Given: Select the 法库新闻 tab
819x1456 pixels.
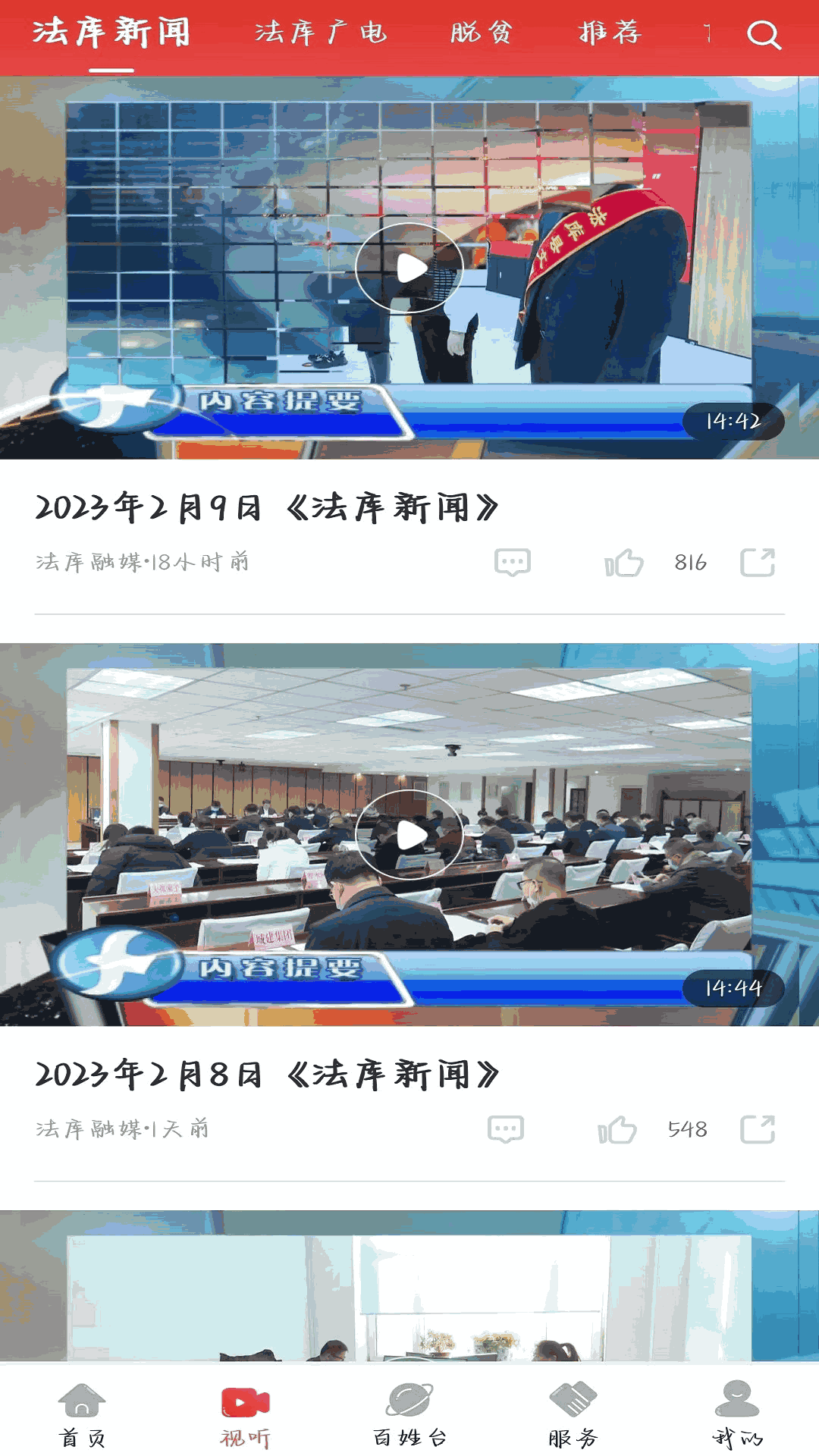Looking at the screenshot, I should click(x=111, y=33).
